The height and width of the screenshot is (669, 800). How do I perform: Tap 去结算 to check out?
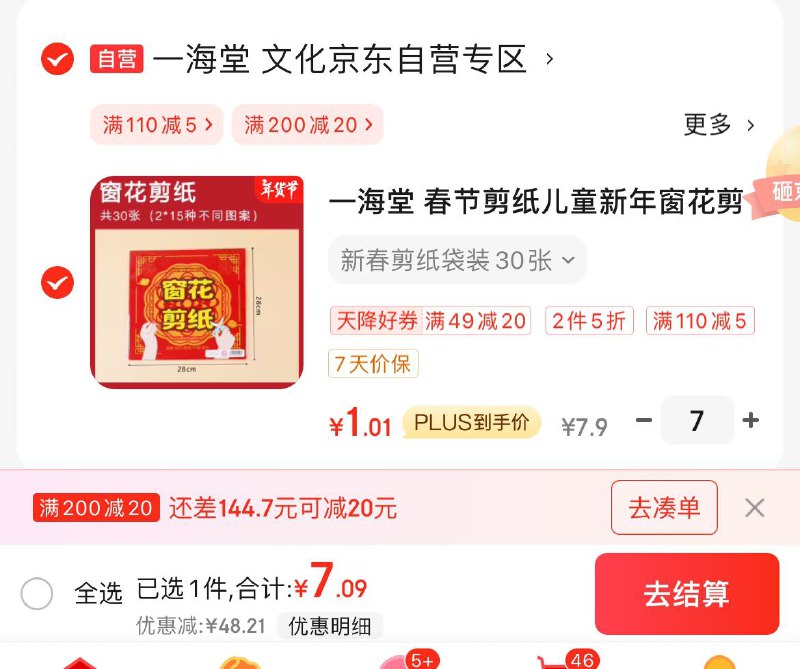(x=686, y=594)
